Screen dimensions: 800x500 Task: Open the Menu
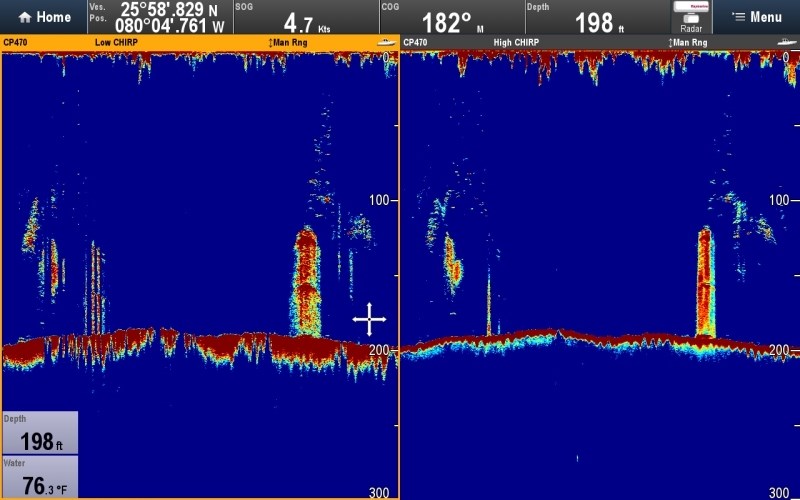click(x=756, y=17)
